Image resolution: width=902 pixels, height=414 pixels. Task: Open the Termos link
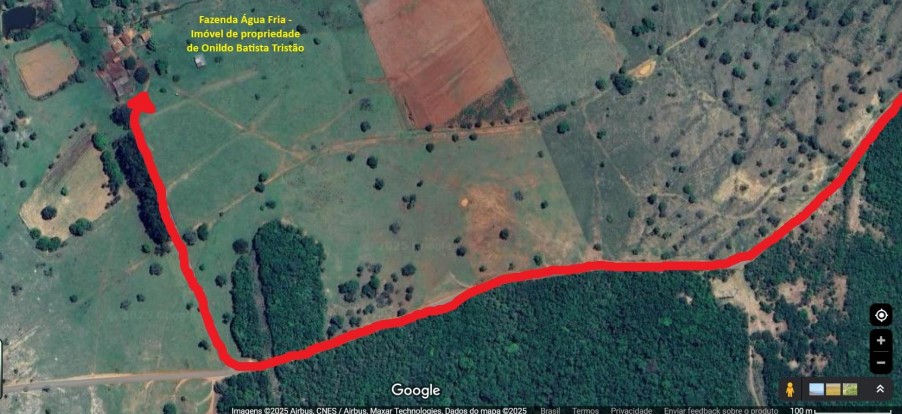coord(585,410)
